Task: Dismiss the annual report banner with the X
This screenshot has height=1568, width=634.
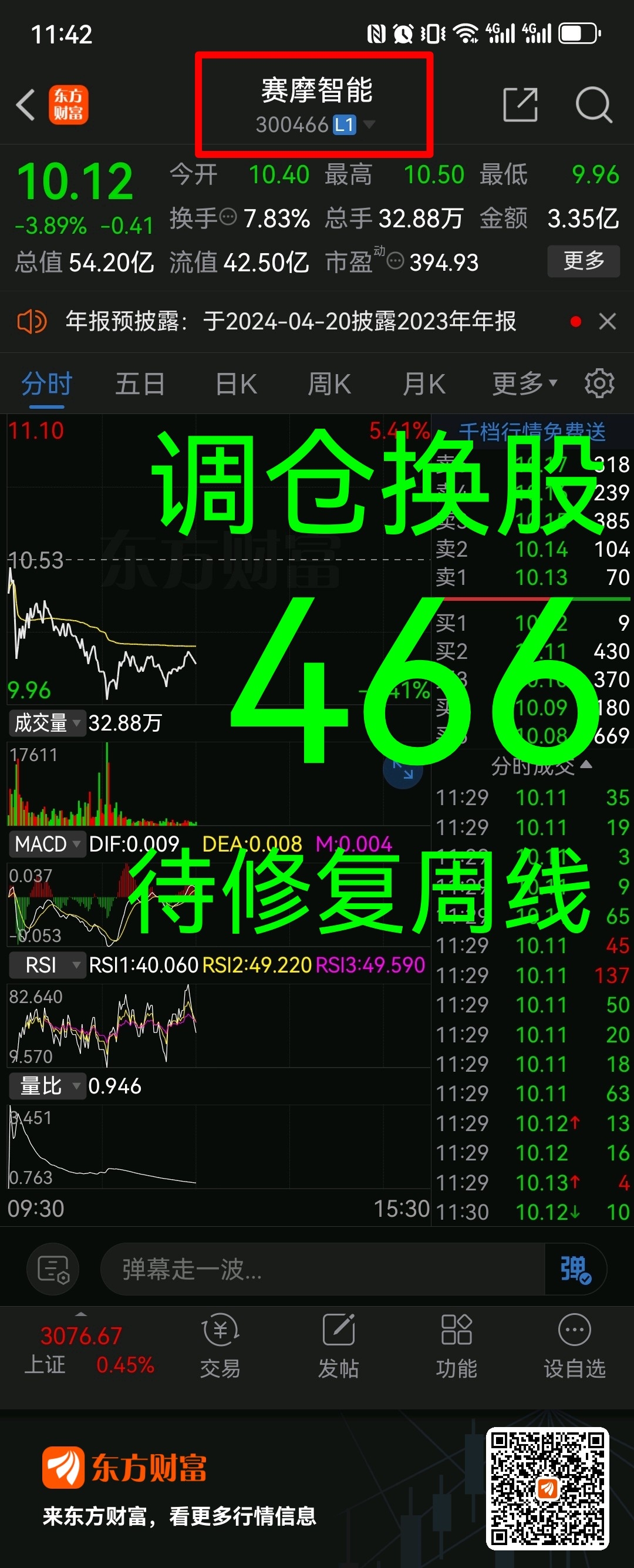Action: [608, 321]
